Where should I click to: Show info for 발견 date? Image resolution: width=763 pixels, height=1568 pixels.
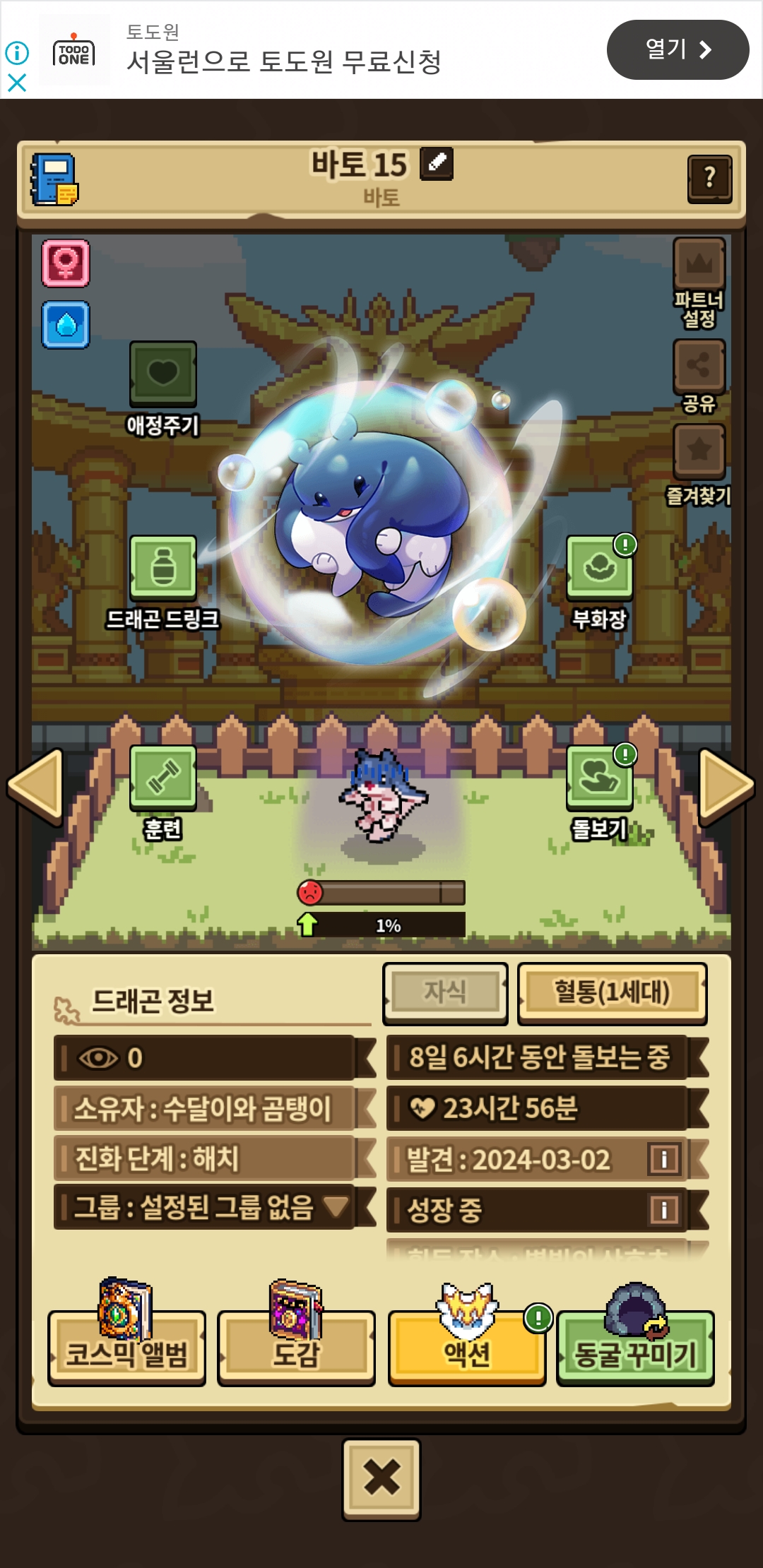pos(663,1159)
